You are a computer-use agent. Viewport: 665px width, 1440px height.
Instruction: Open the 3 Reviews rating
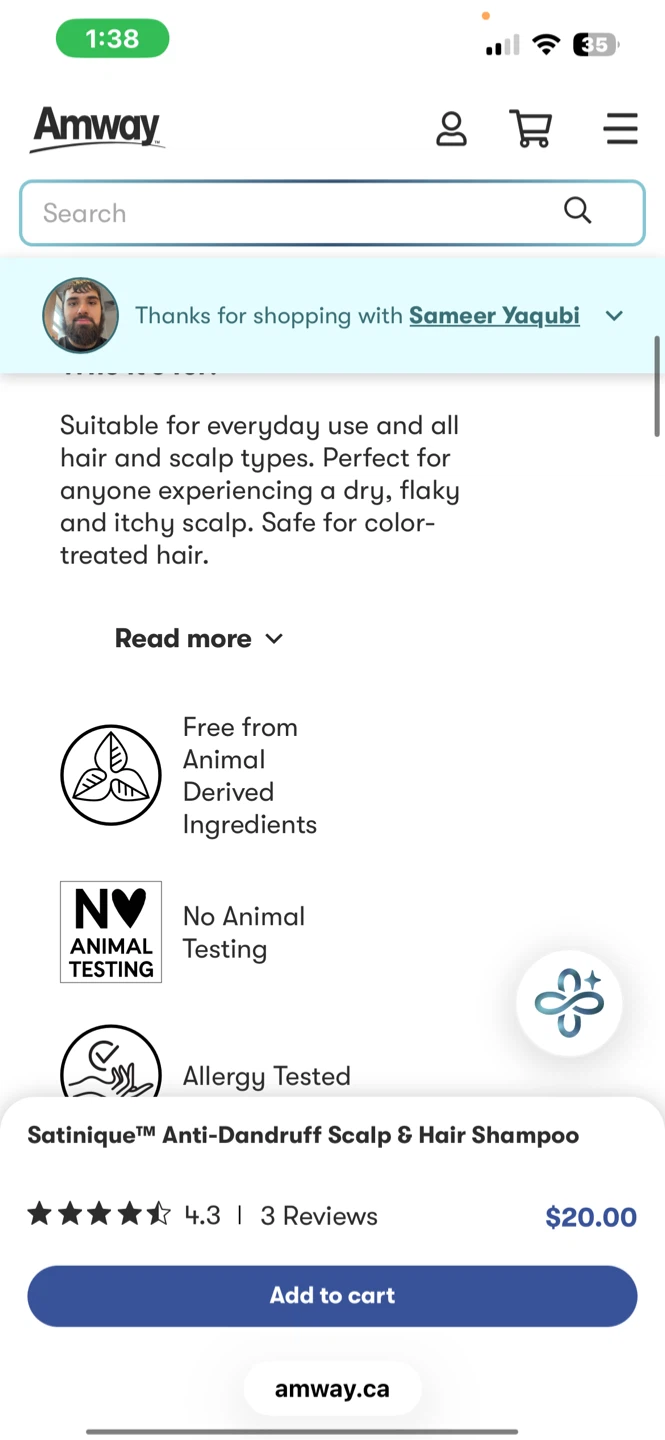[319, 1216]
